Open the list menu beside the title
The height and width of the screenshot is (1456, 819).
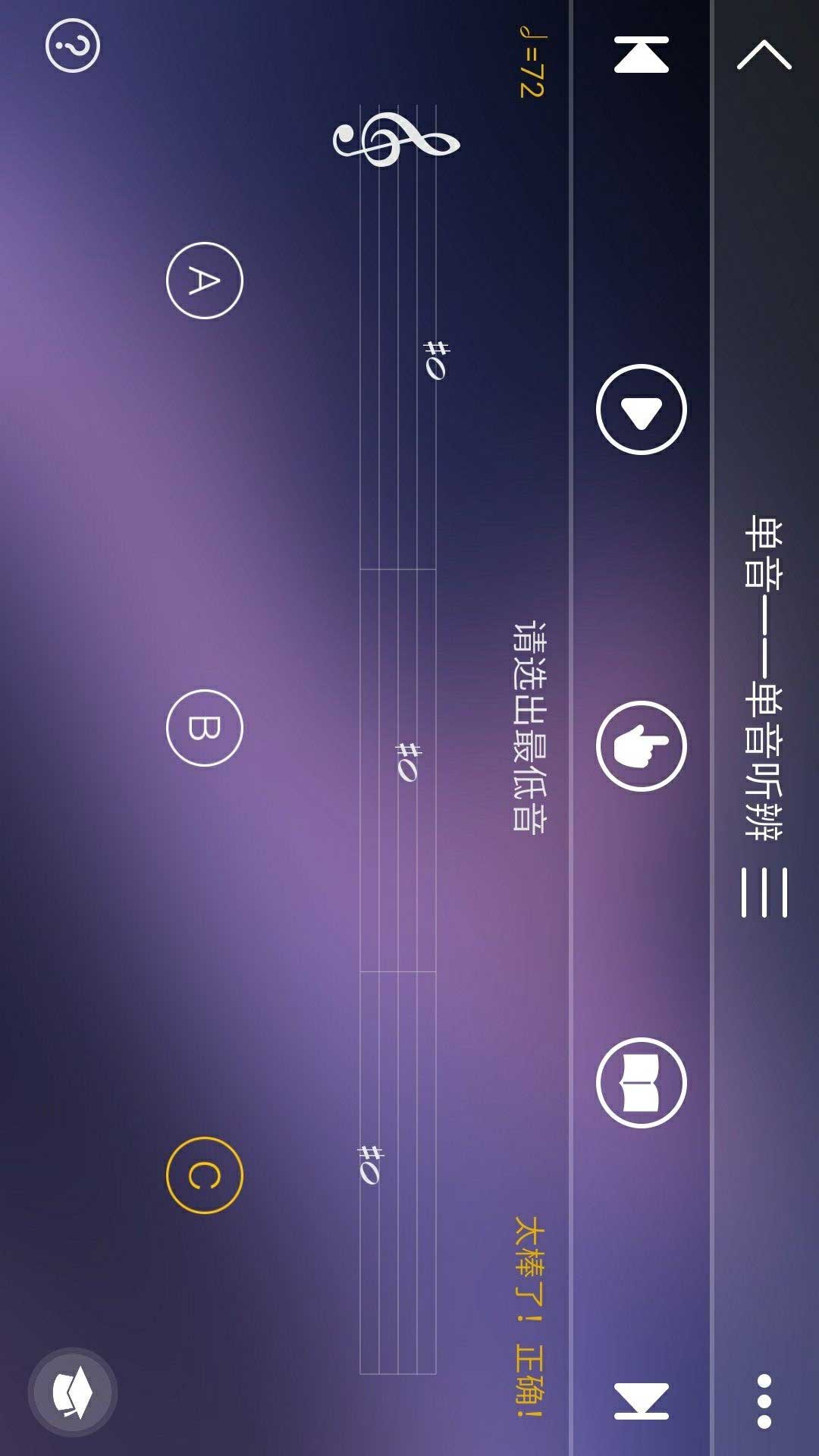(764, 893)
